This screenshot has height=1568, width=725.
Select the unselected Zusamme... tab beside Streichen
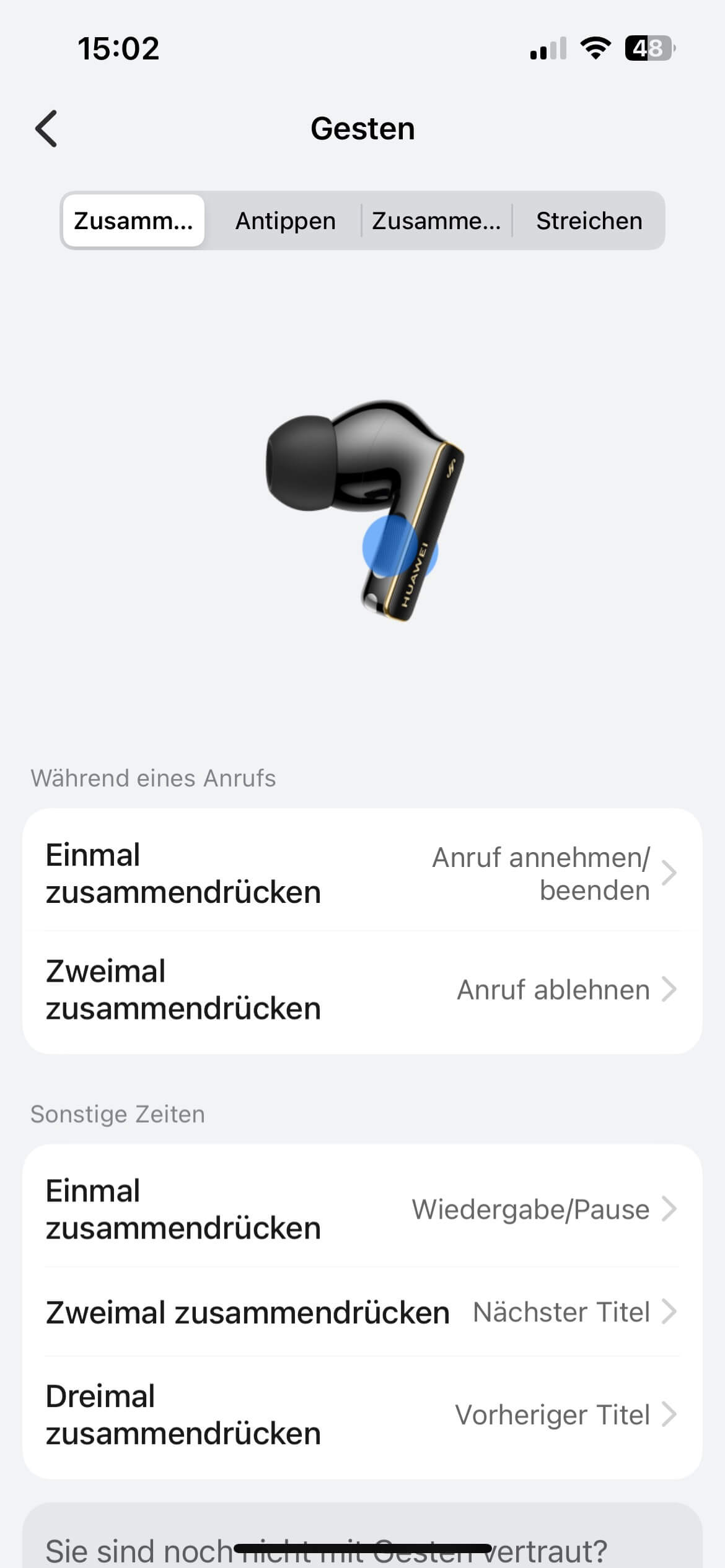tap(436, 221)
